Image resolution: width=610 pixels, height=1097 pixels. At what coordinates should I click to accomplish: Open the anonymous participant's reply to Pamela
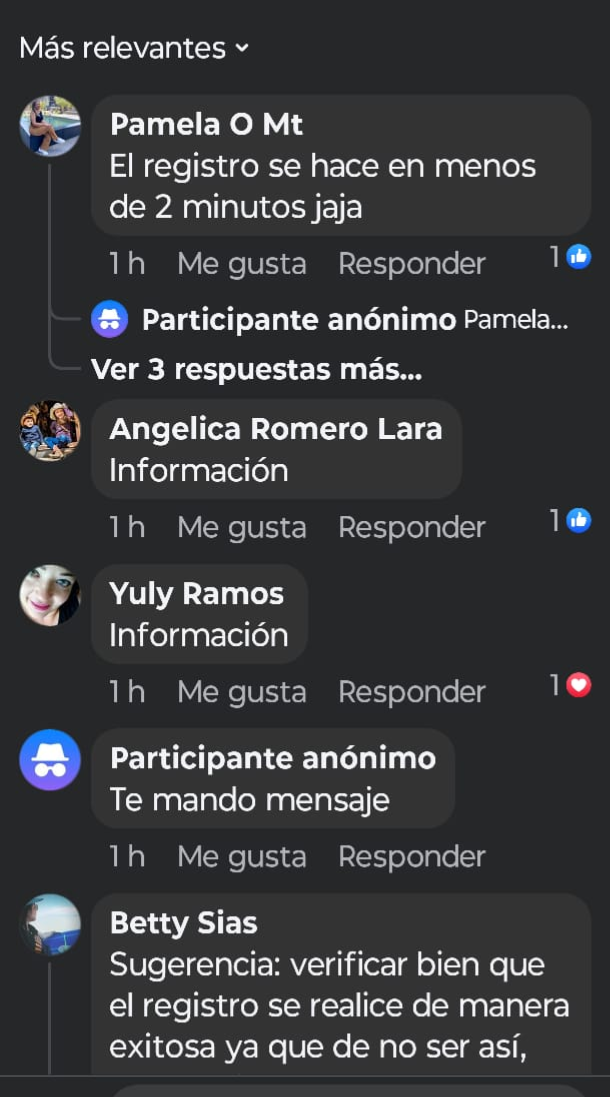click(x=330, y=321)
